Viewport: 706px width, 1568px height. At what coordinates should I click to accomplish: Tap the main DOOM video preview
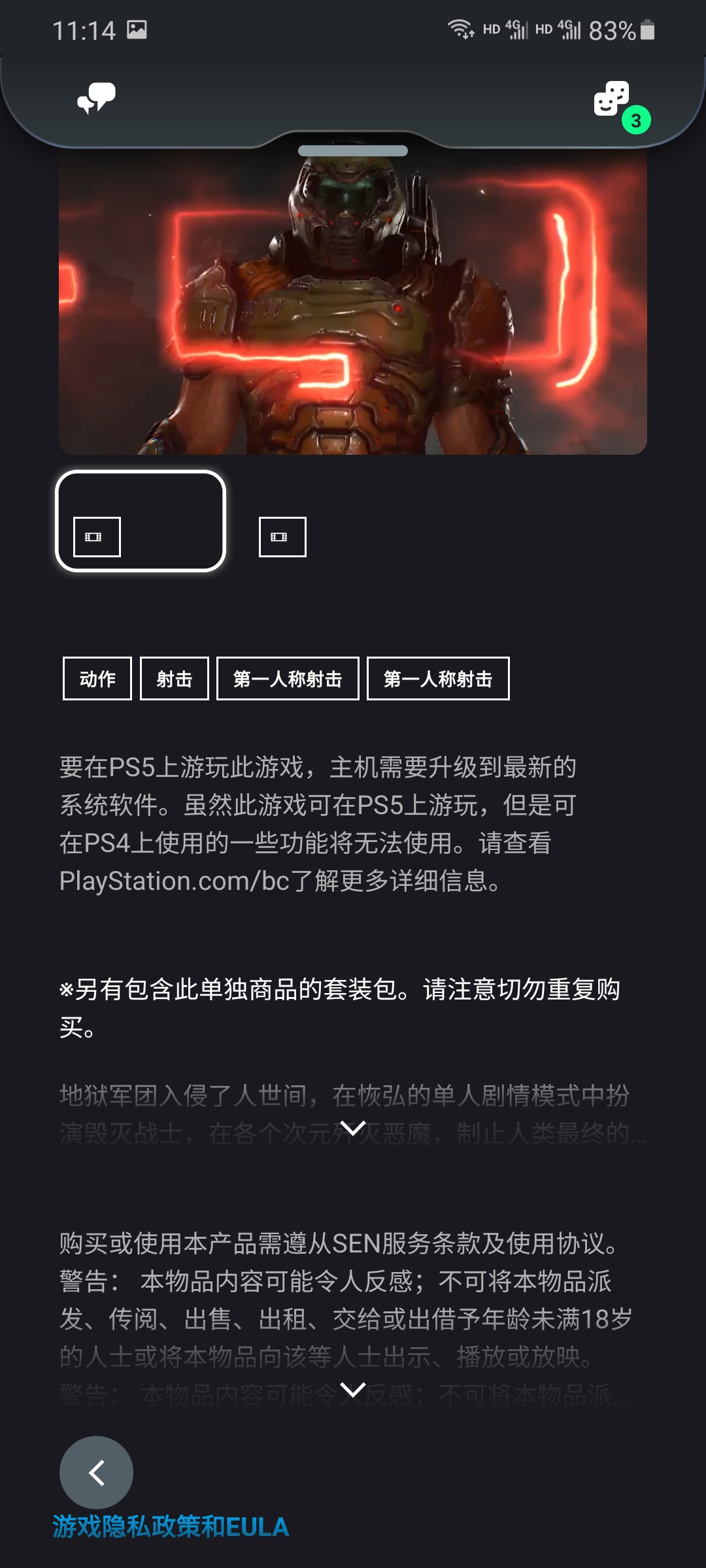point(353,301)
